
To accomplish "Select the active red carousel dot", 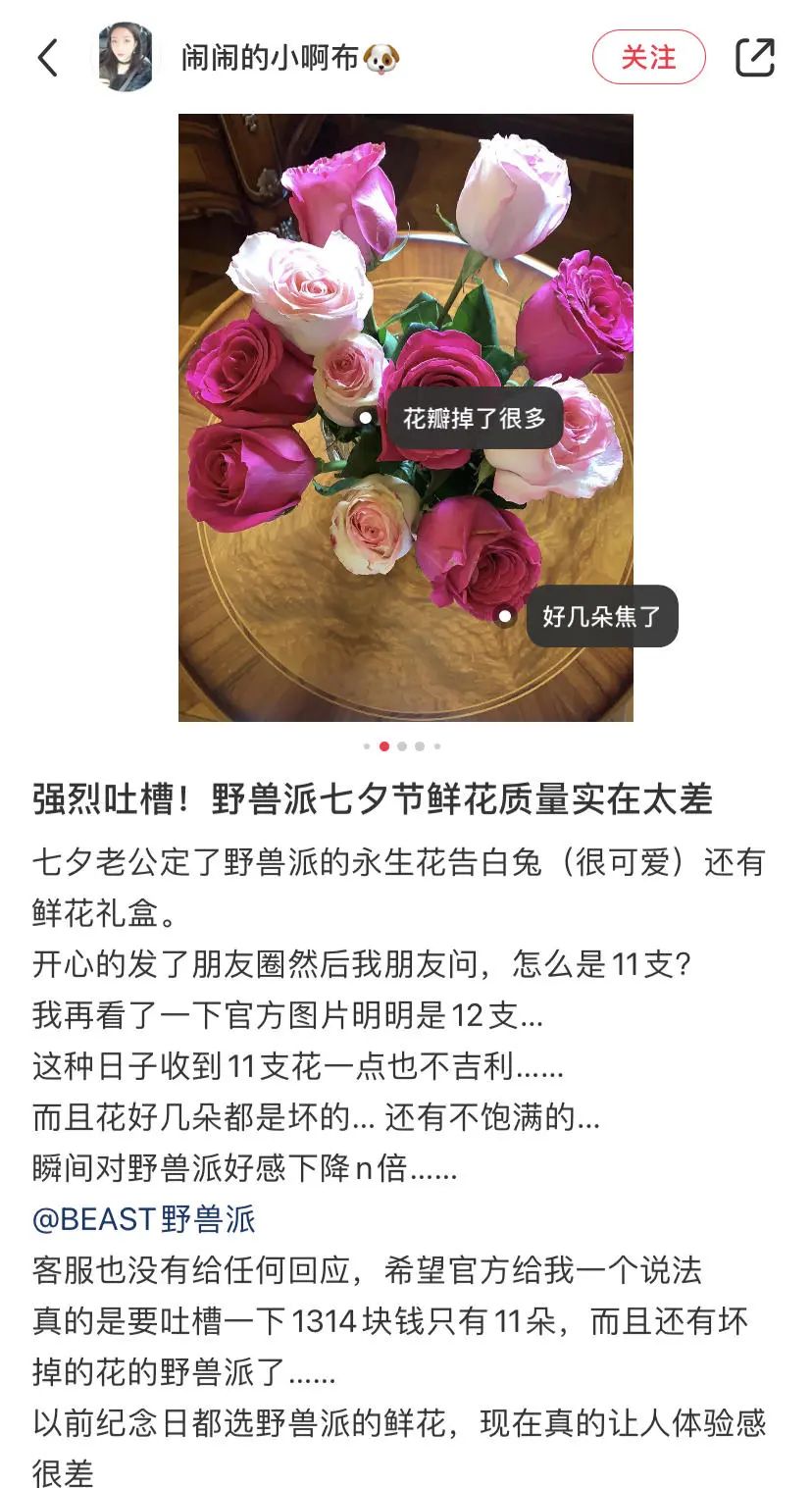I will point(383,745).
